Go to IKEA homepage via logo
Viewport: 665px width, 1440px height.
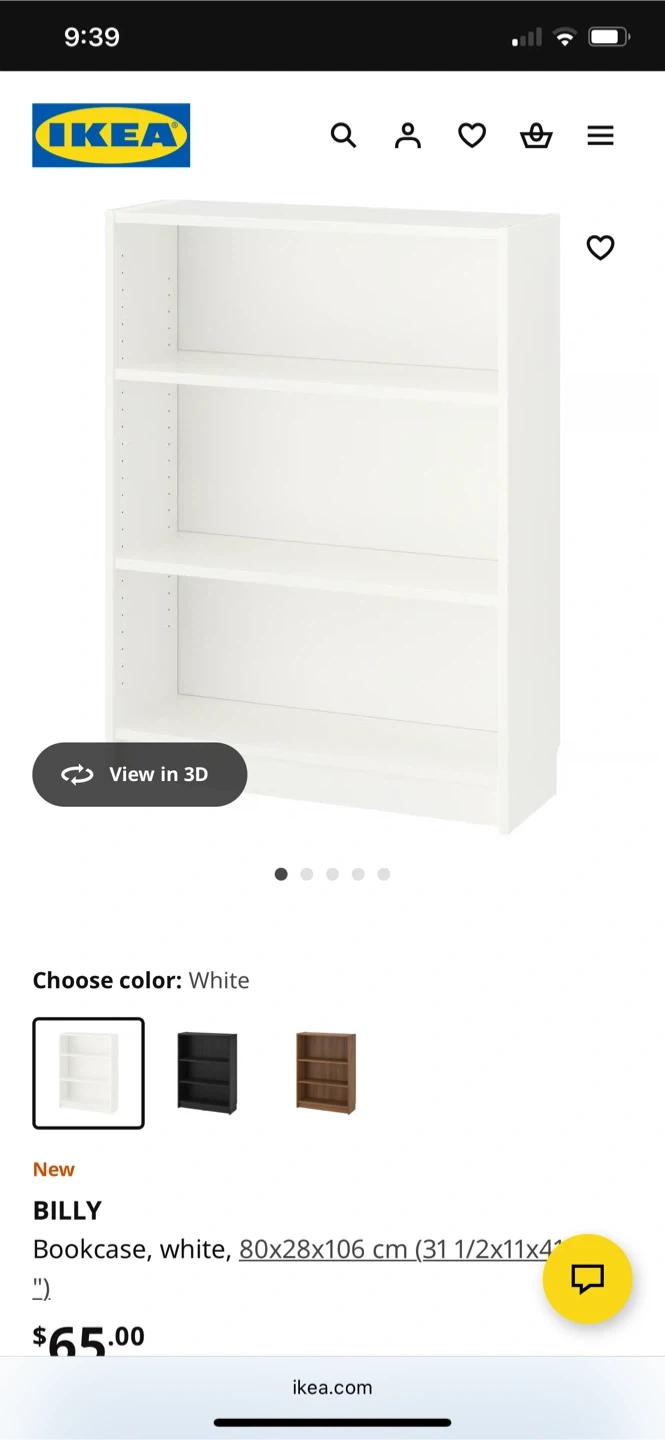click(x=111, y=135)
